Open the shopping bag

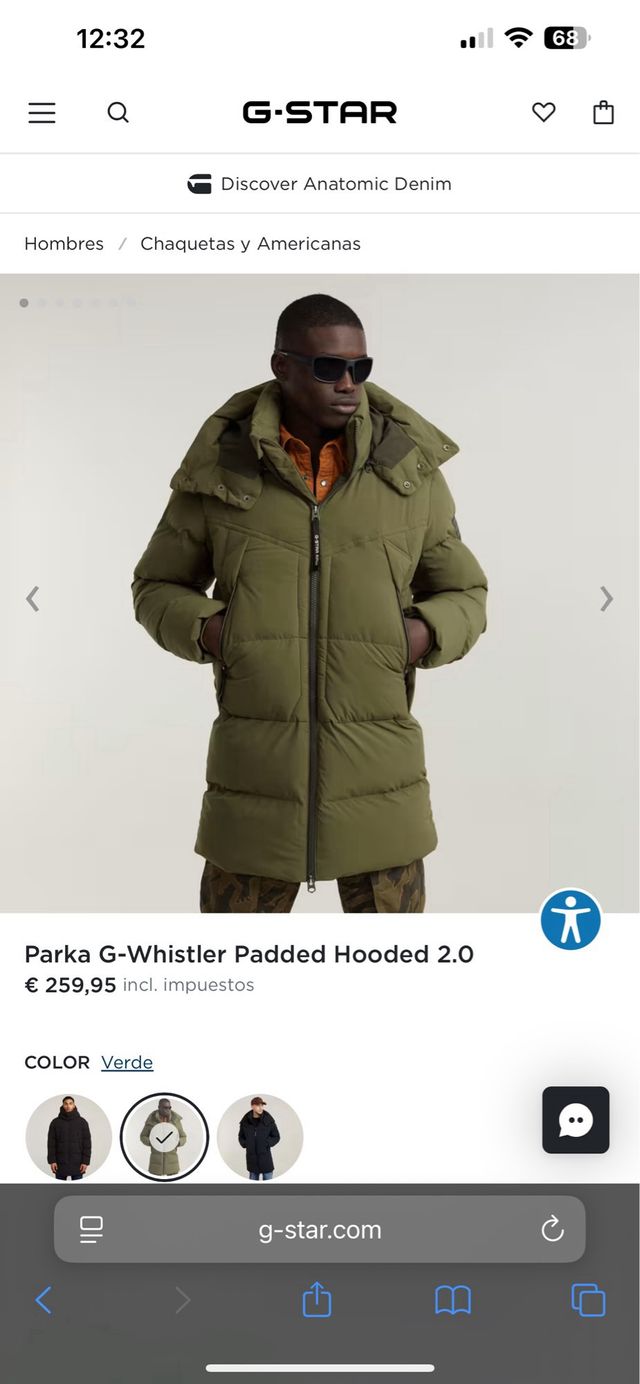[x=603, y=112]
